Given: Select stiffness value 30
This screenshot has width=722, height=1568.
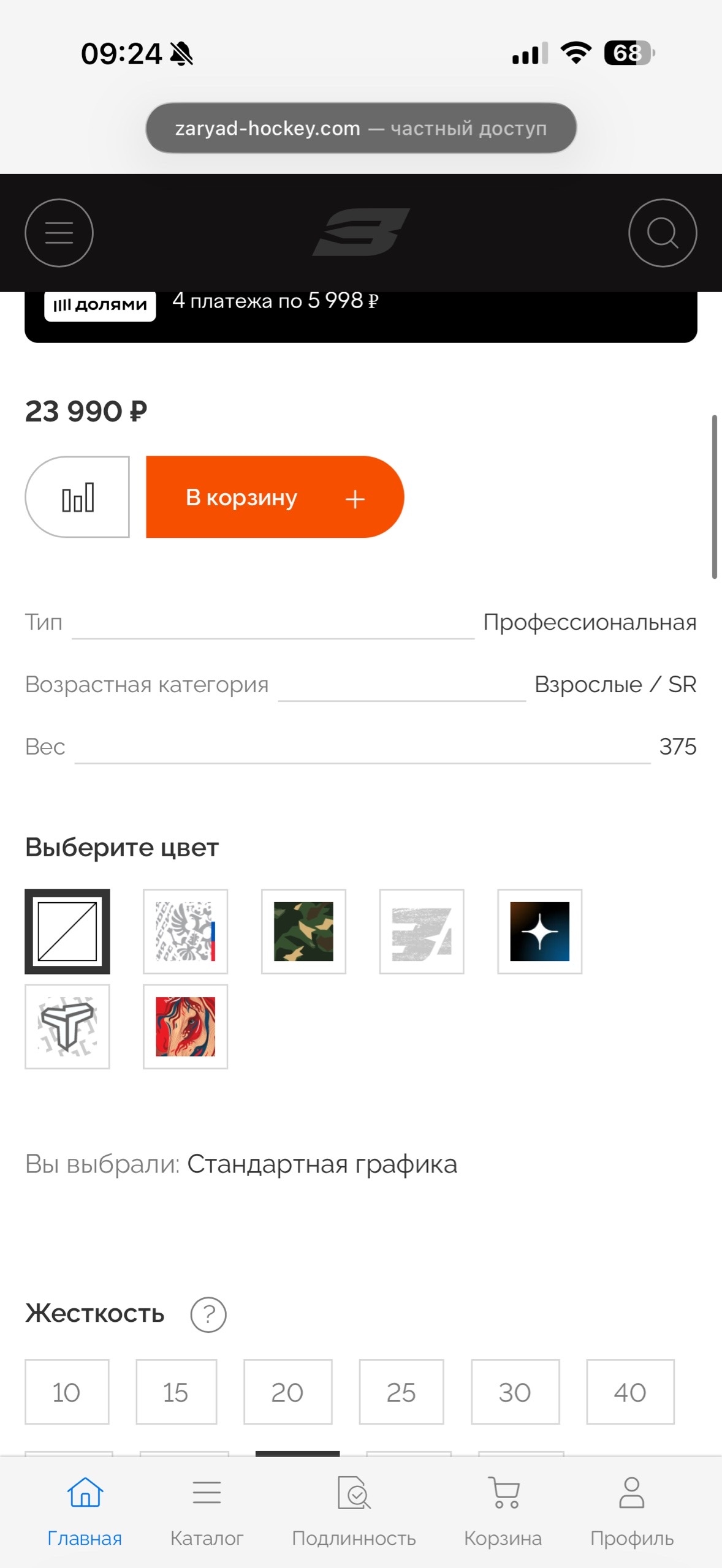Looking at the screenshot, I should [516, 1392].
